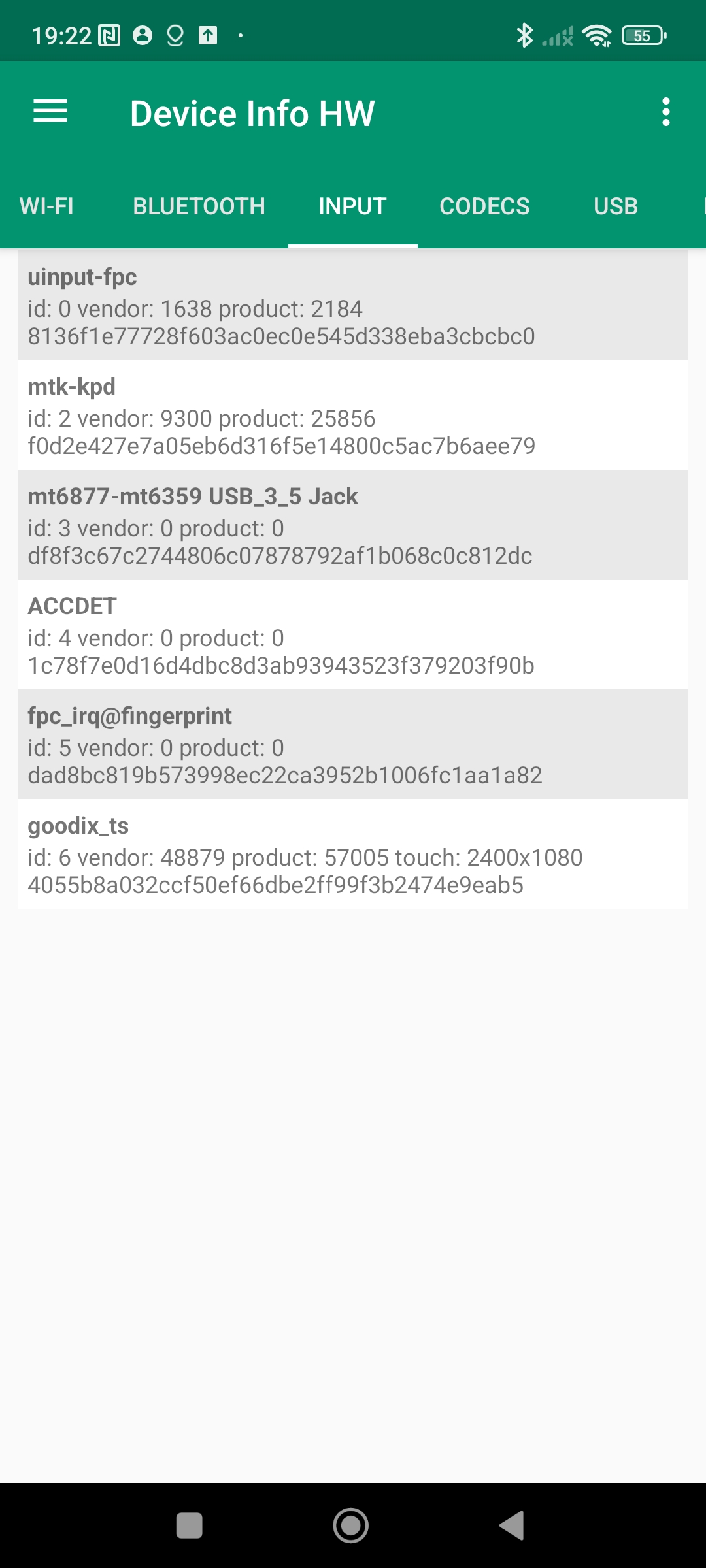706x1568 pixels.
Task: Go back using the system back button
Action: click(x=513, y=1526)
